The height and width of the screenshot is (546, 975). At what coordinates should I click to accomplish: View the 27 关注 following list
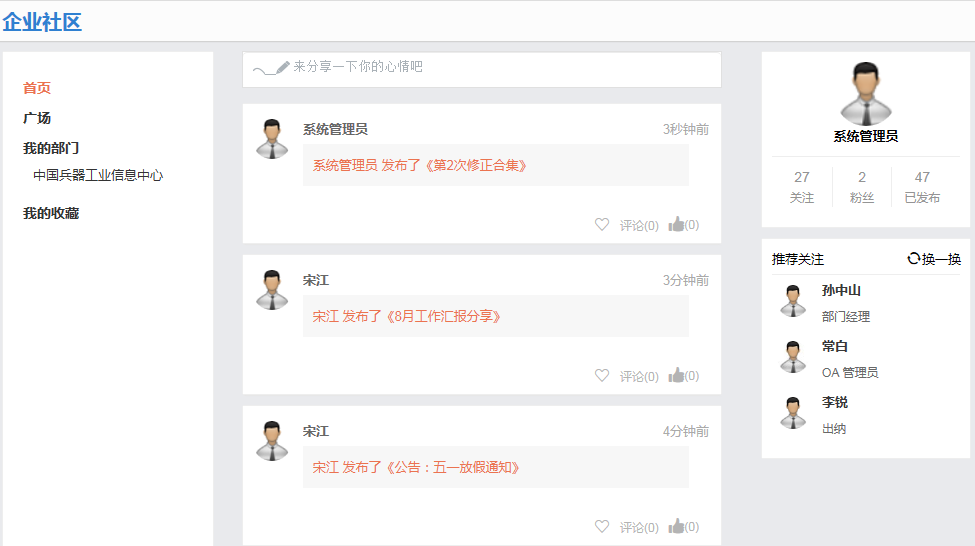tap(802, 187)
